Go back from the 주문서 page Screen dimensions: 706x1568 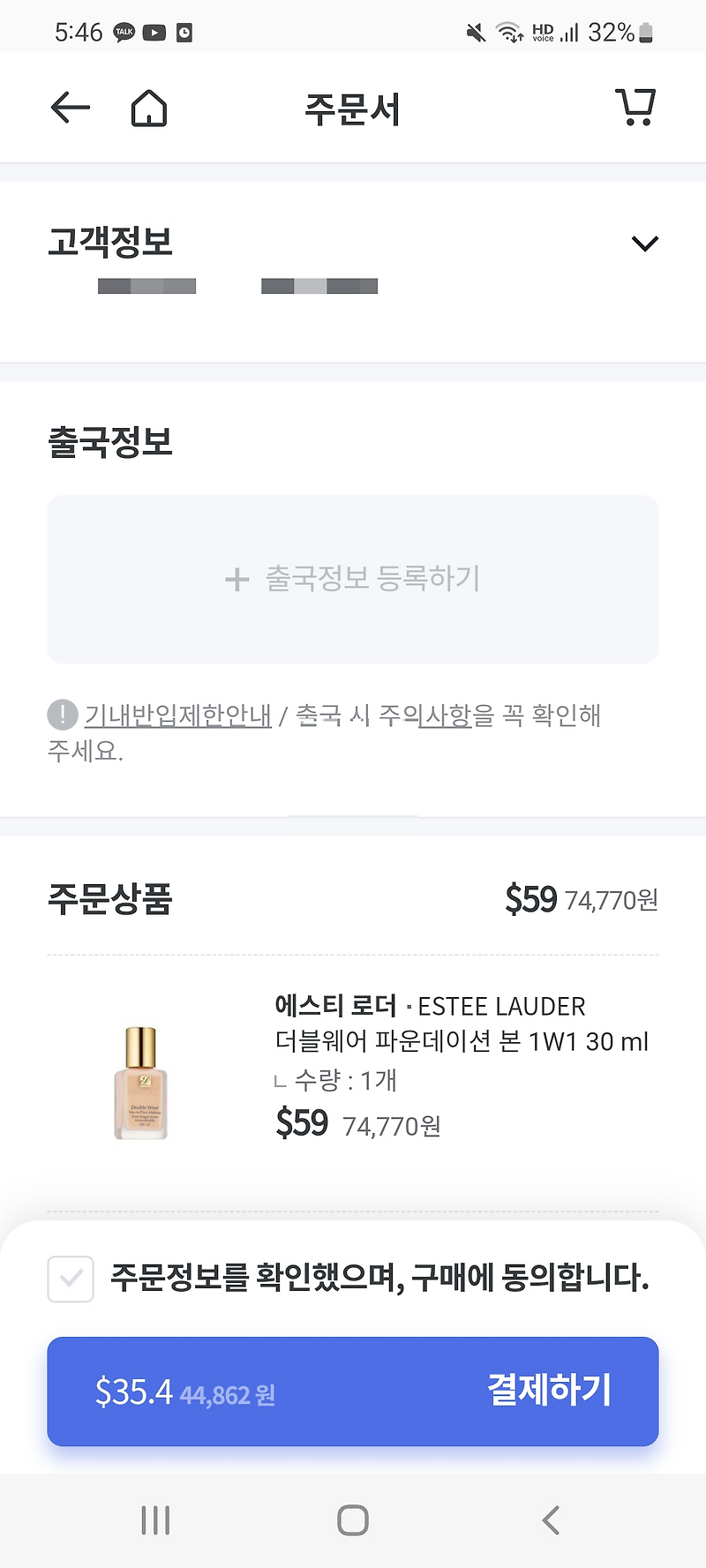[x=71, y=109]
